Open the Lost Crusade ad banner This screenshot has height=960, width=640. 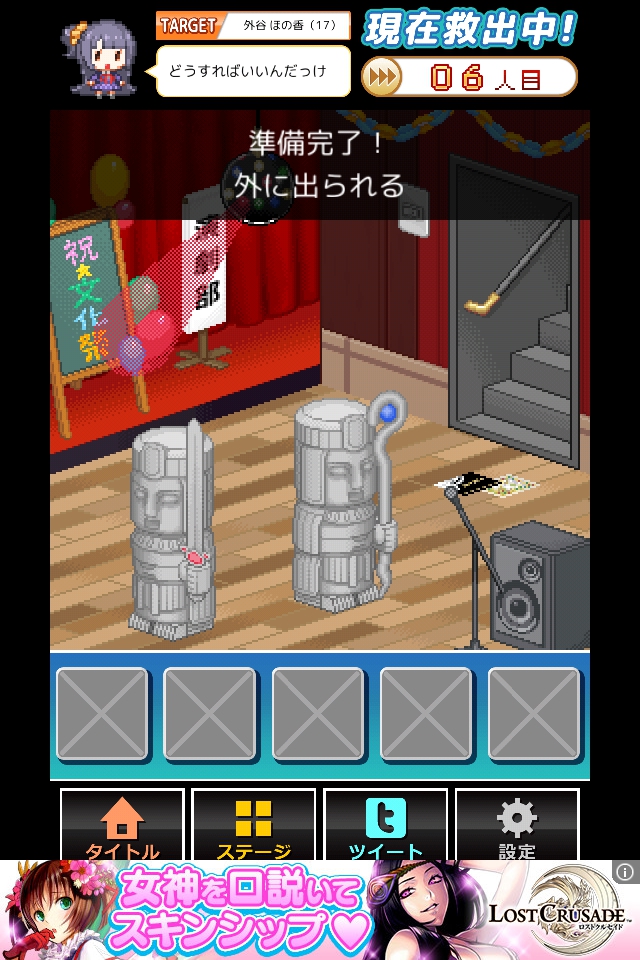(320, 911)
